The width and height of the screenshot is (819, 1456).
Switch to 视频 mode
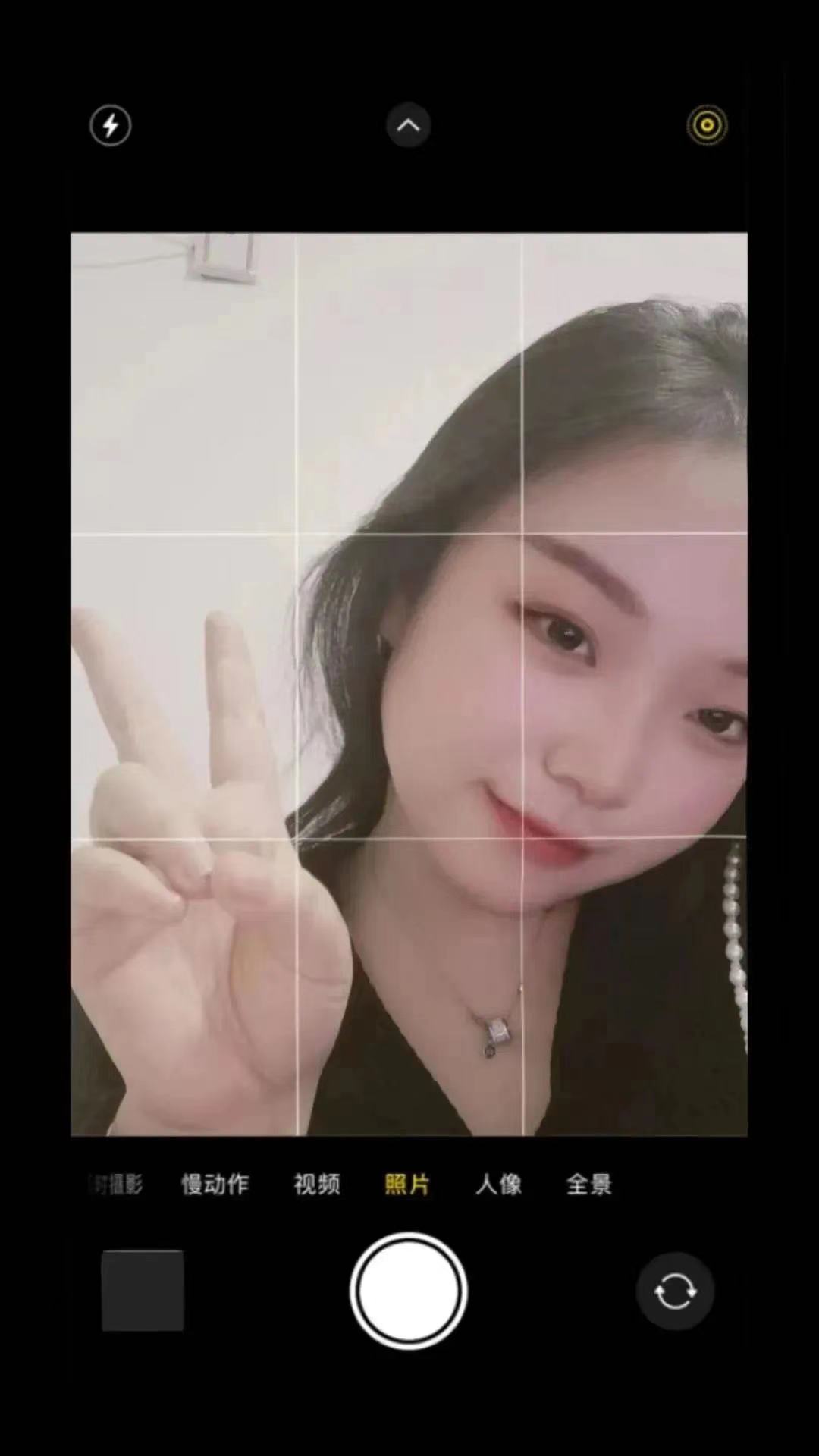click(317, 1184)
